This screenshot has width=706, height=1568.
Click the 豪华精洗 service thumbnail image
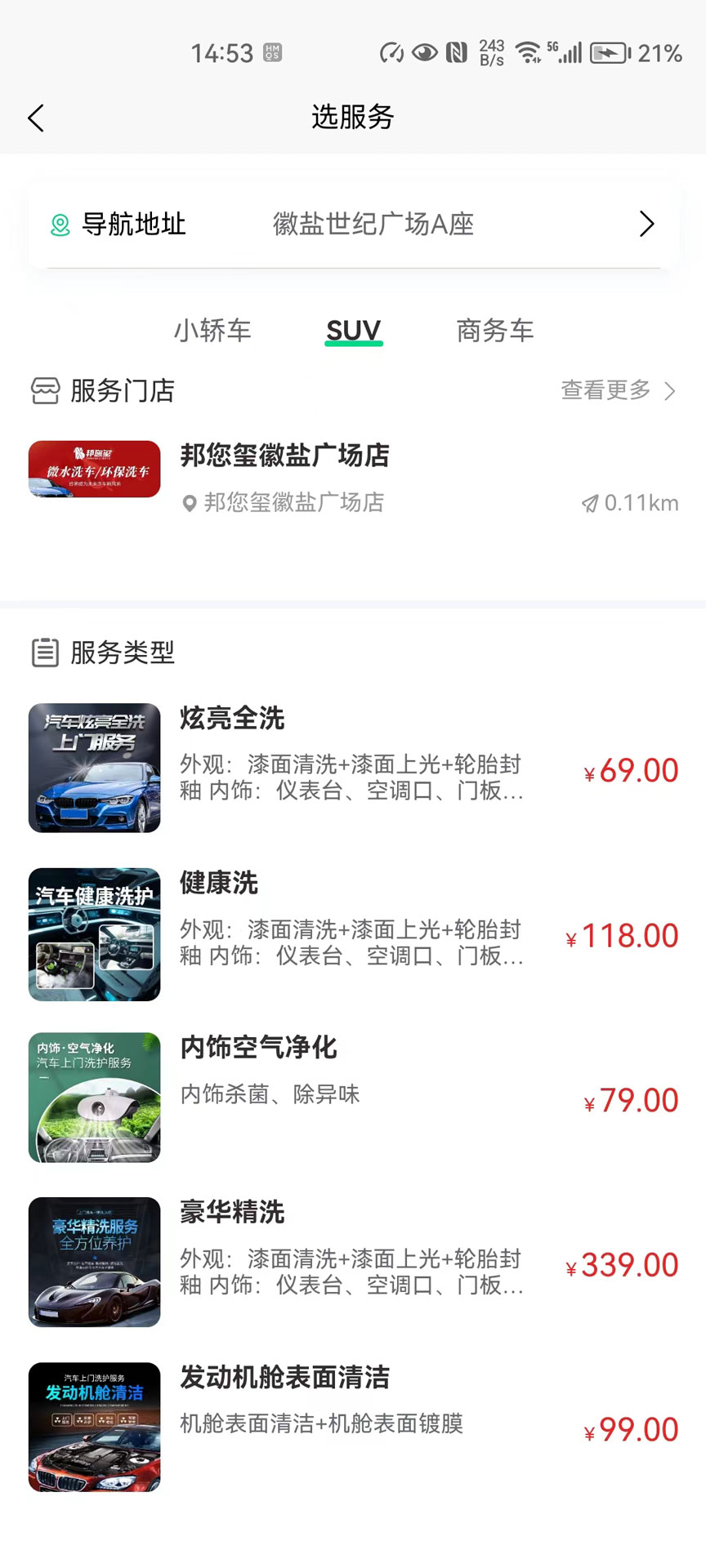pos(94,1262)
